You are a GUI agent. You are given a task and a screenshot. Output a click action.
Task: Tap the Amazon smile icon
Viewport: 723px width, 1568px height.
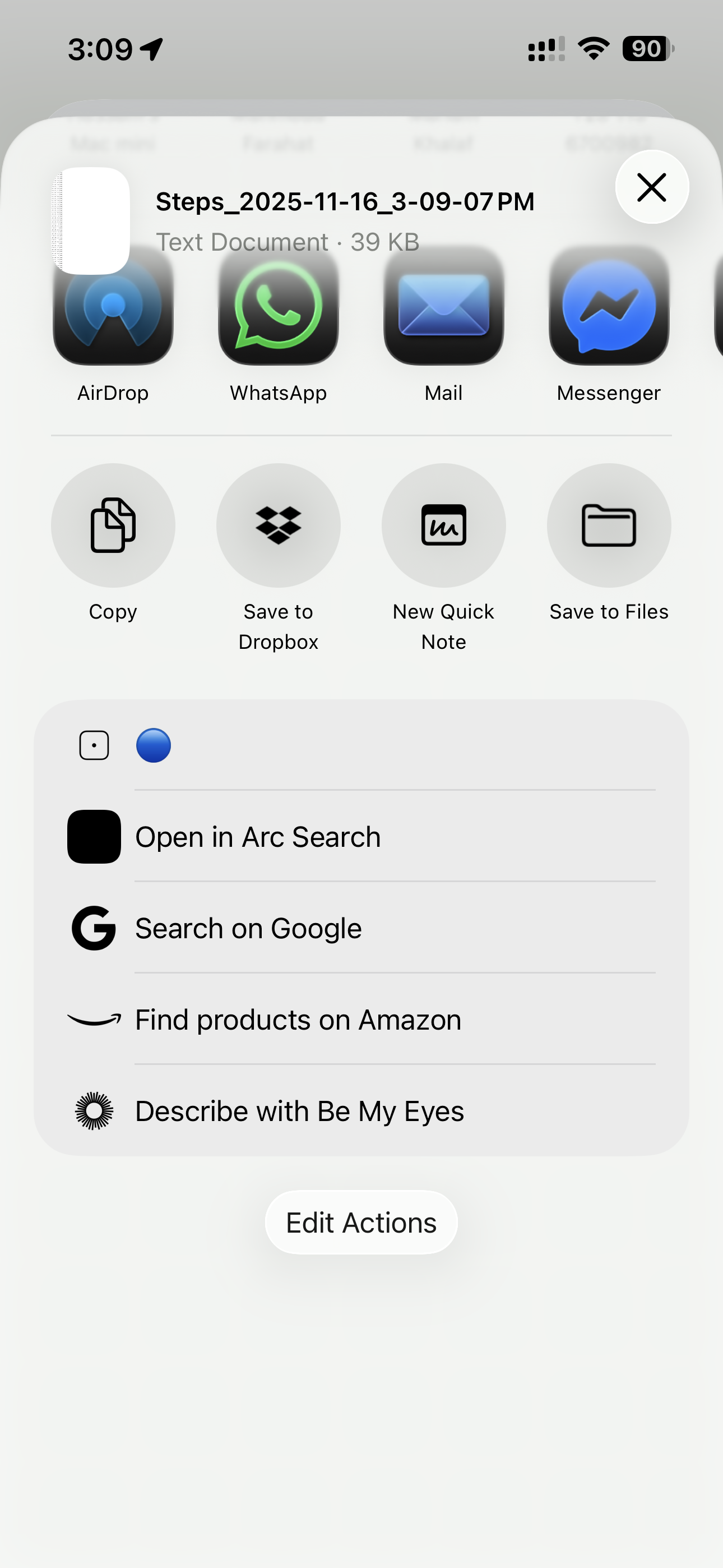pos(92,1019)
